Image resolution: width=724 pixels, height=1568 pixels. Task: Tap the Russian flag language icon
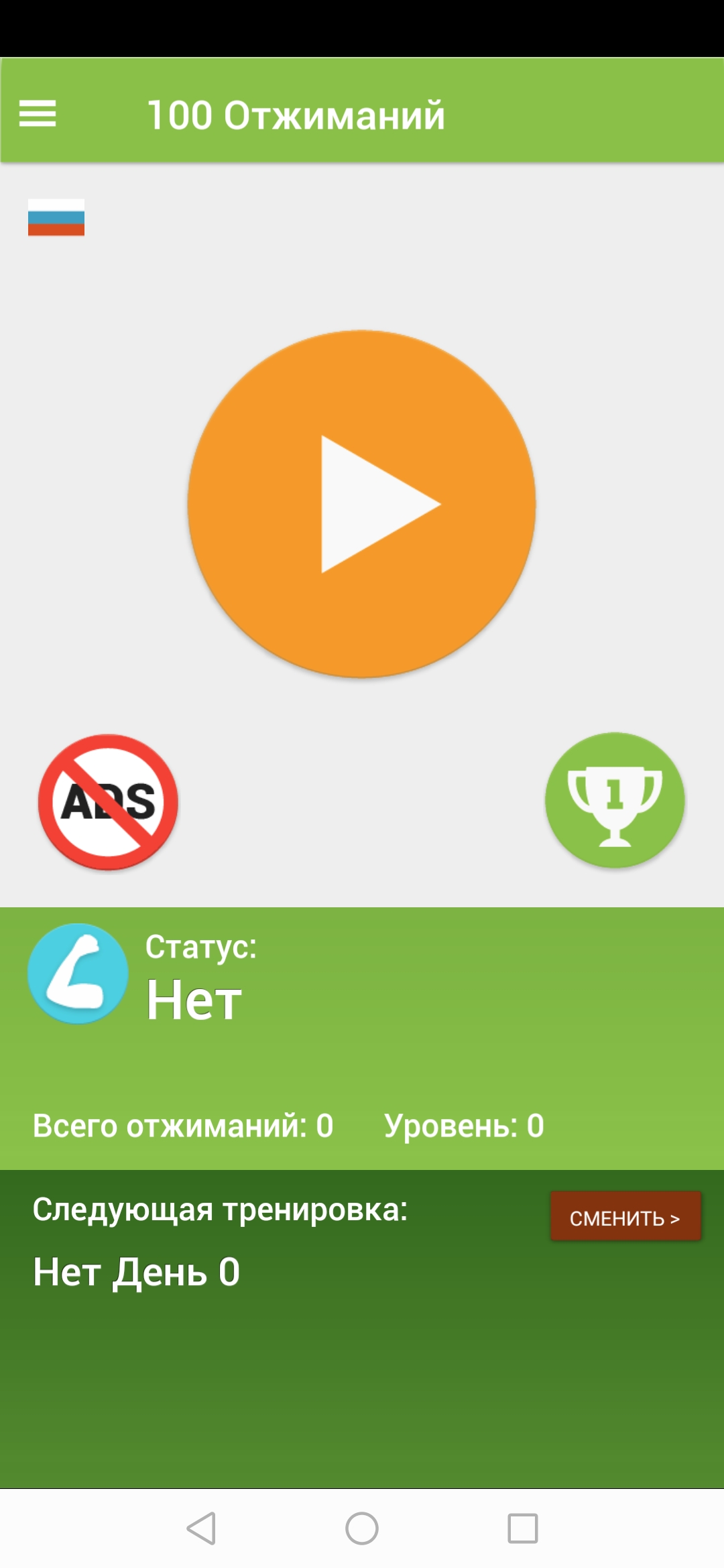point(56,217)
